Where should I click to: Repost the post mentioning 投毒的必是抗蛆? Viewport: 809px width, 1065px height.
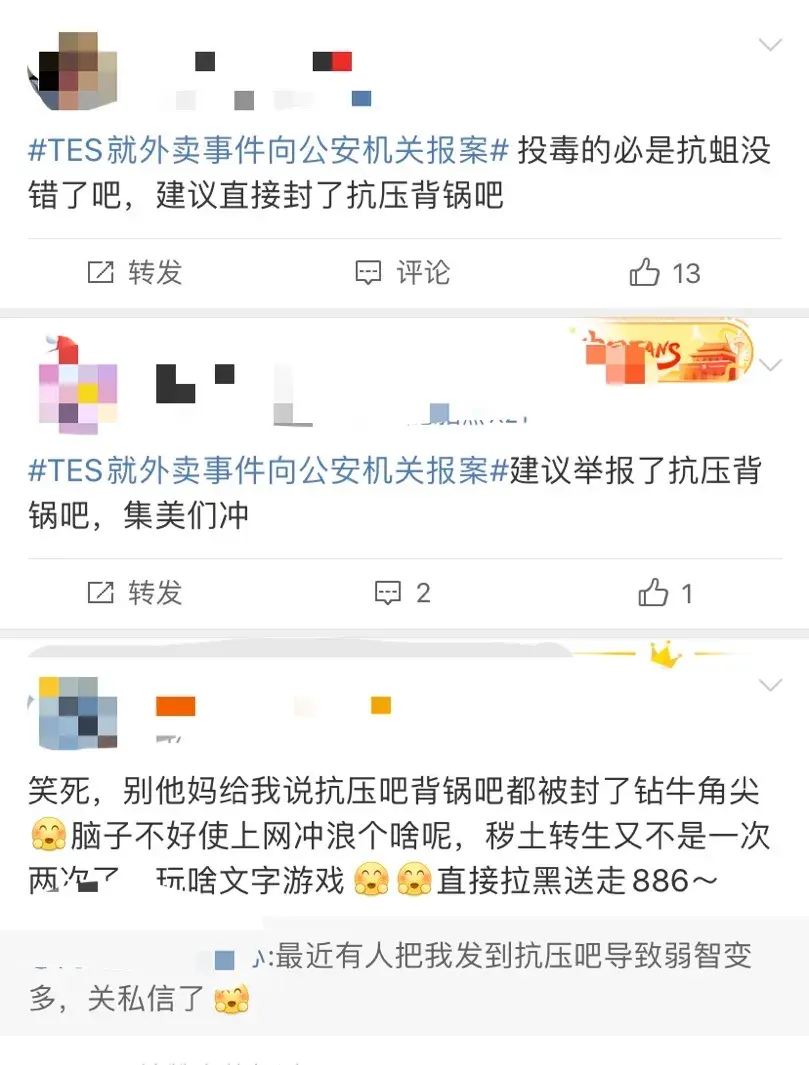coord(135,272)
